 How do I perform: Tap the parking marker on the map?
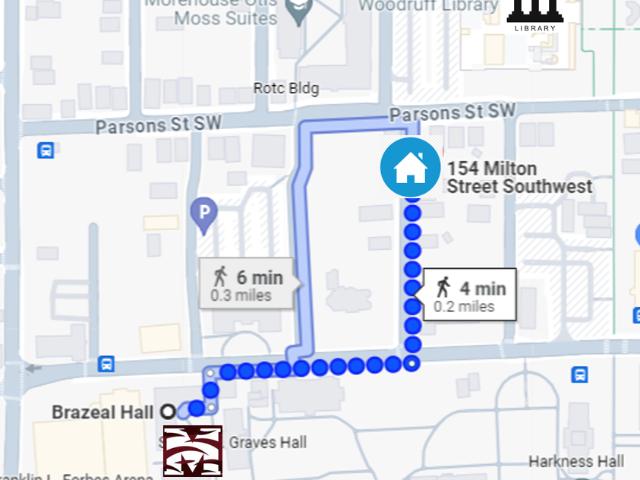click(x=203, y=212)
